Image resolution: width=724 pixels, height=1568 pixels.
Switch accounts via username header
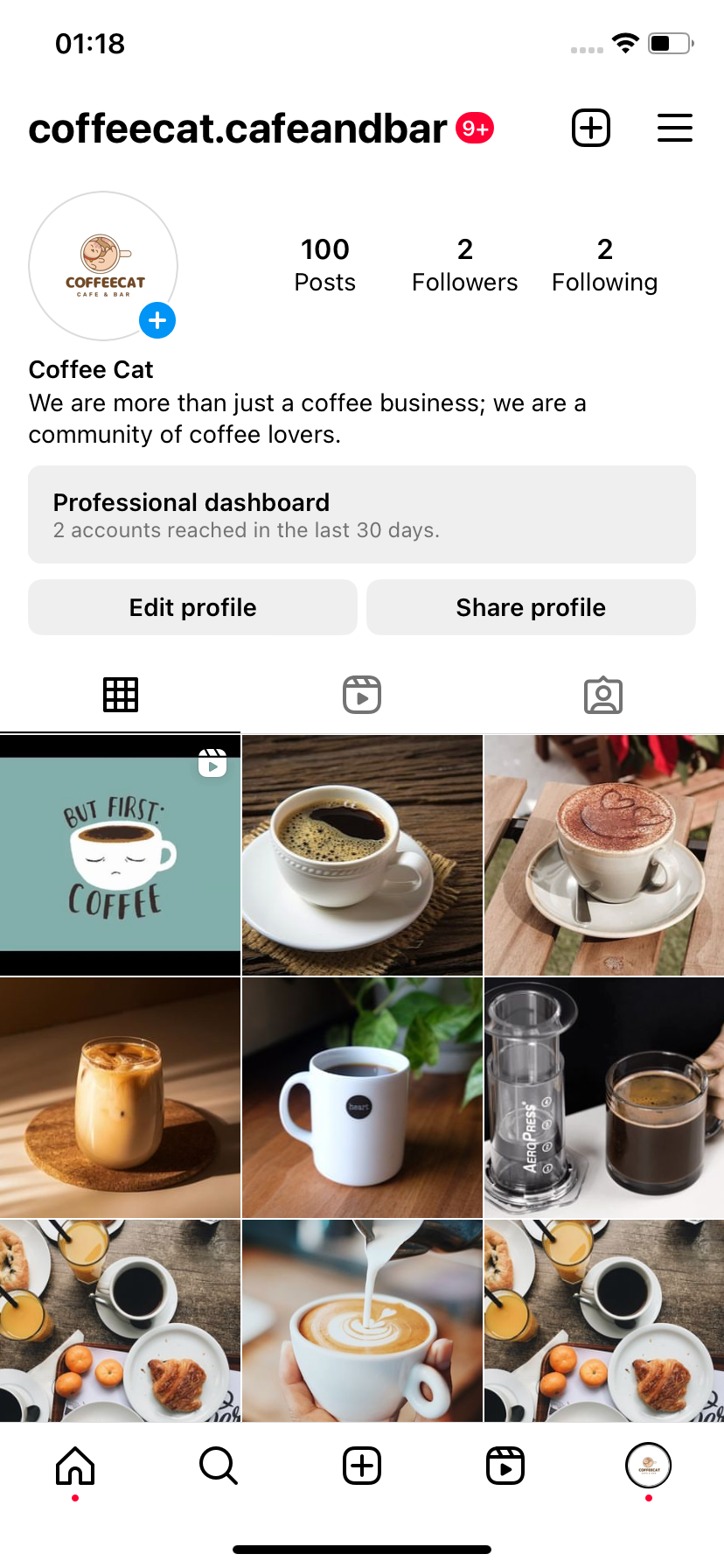point(238,129)
